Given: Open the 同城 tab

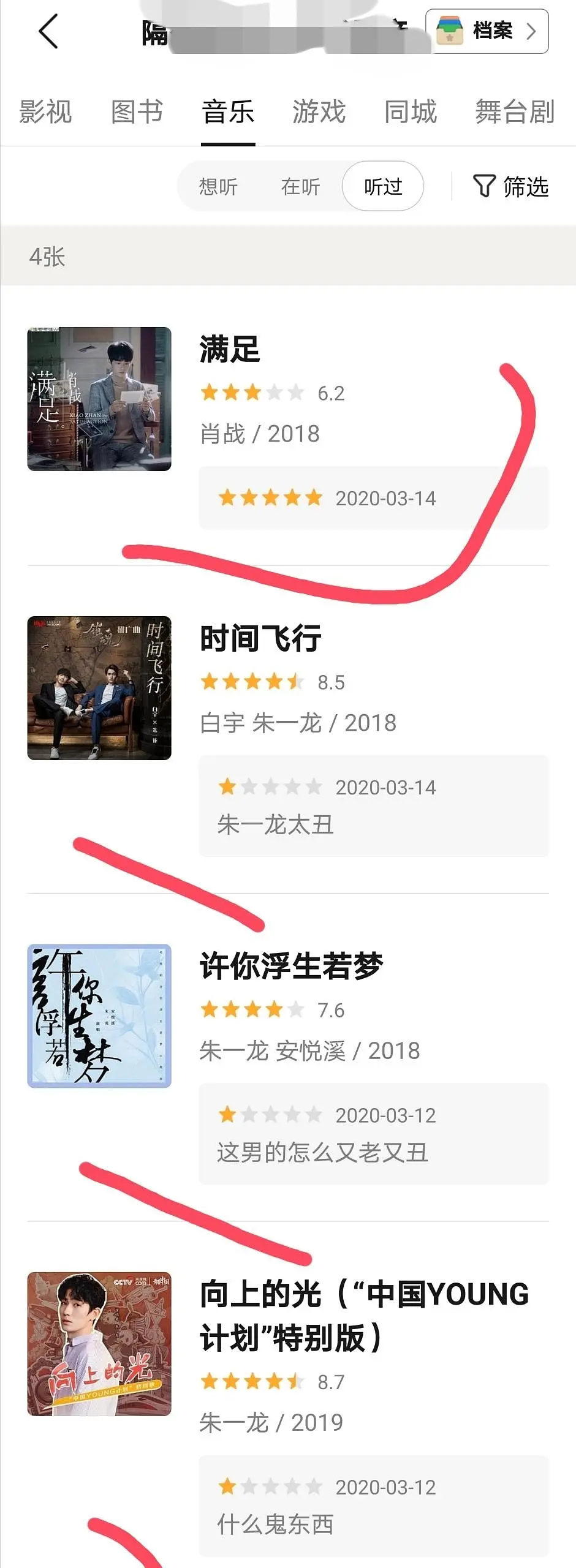Looking at the screenshot, I should click(x=410, y=112).
